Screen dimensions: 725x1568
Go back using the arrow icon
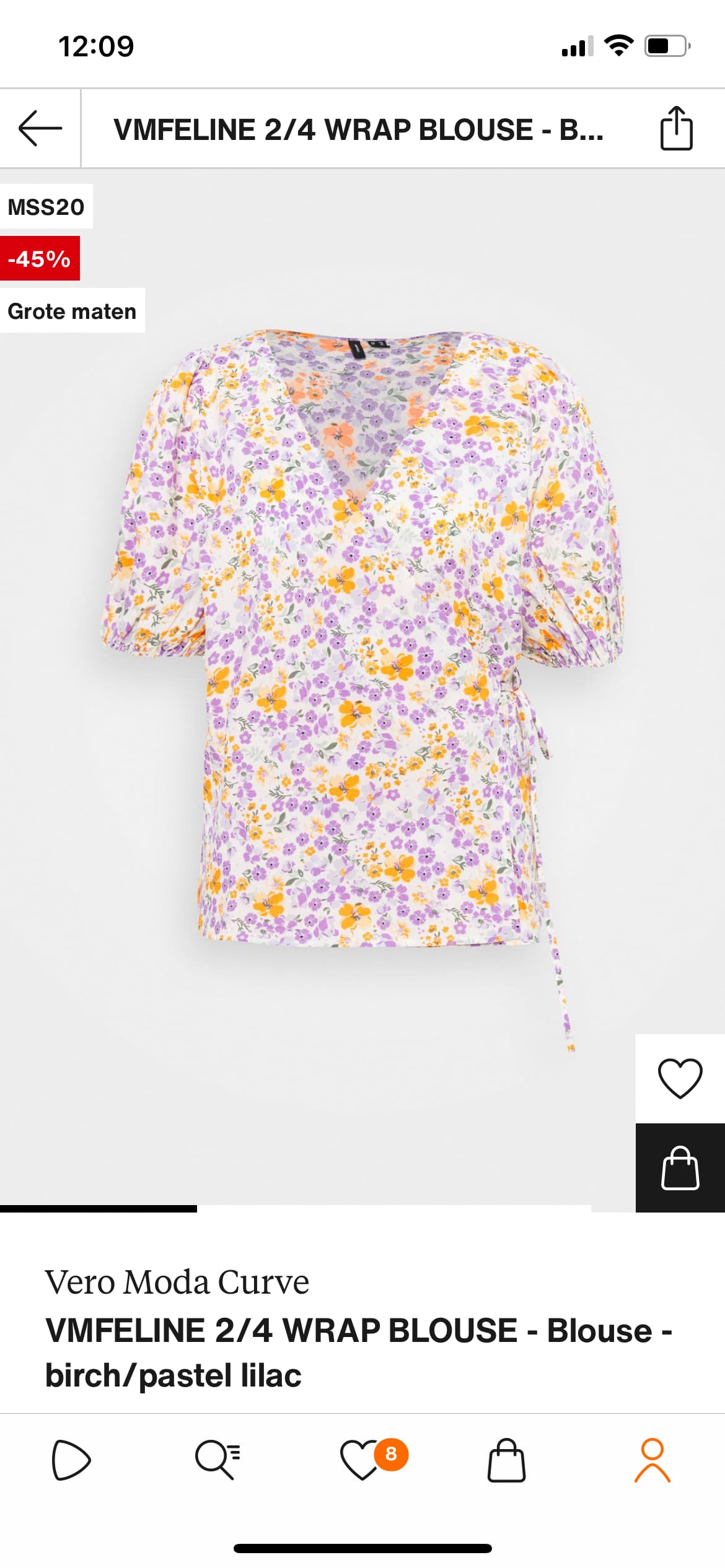coord(40,128)
